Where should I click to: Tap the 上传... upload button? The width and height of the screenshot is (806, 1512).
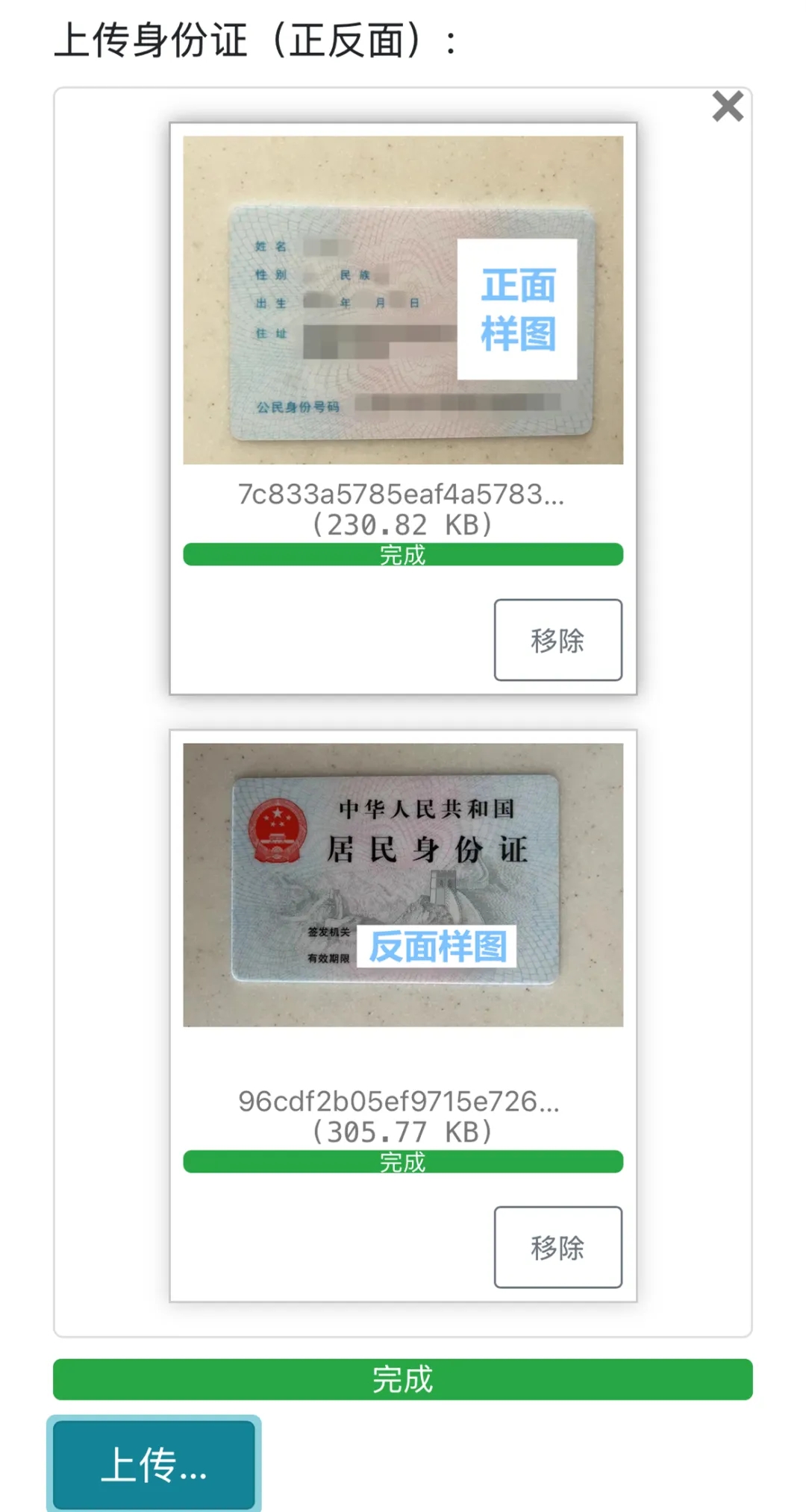[154, 1465]
